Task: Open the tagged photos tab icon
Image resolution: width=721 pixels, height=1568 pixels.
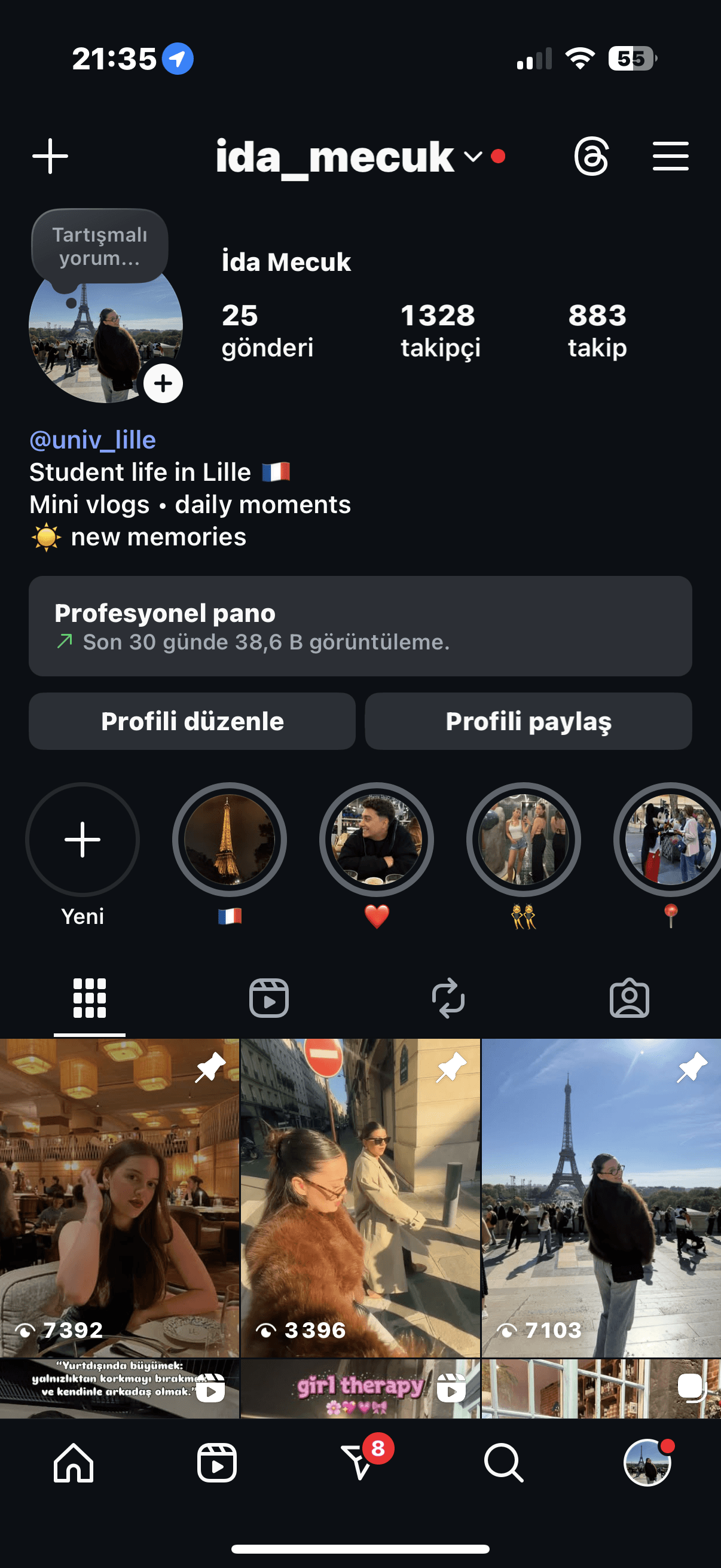Action: pyautogui.click(x=630, y=997)
